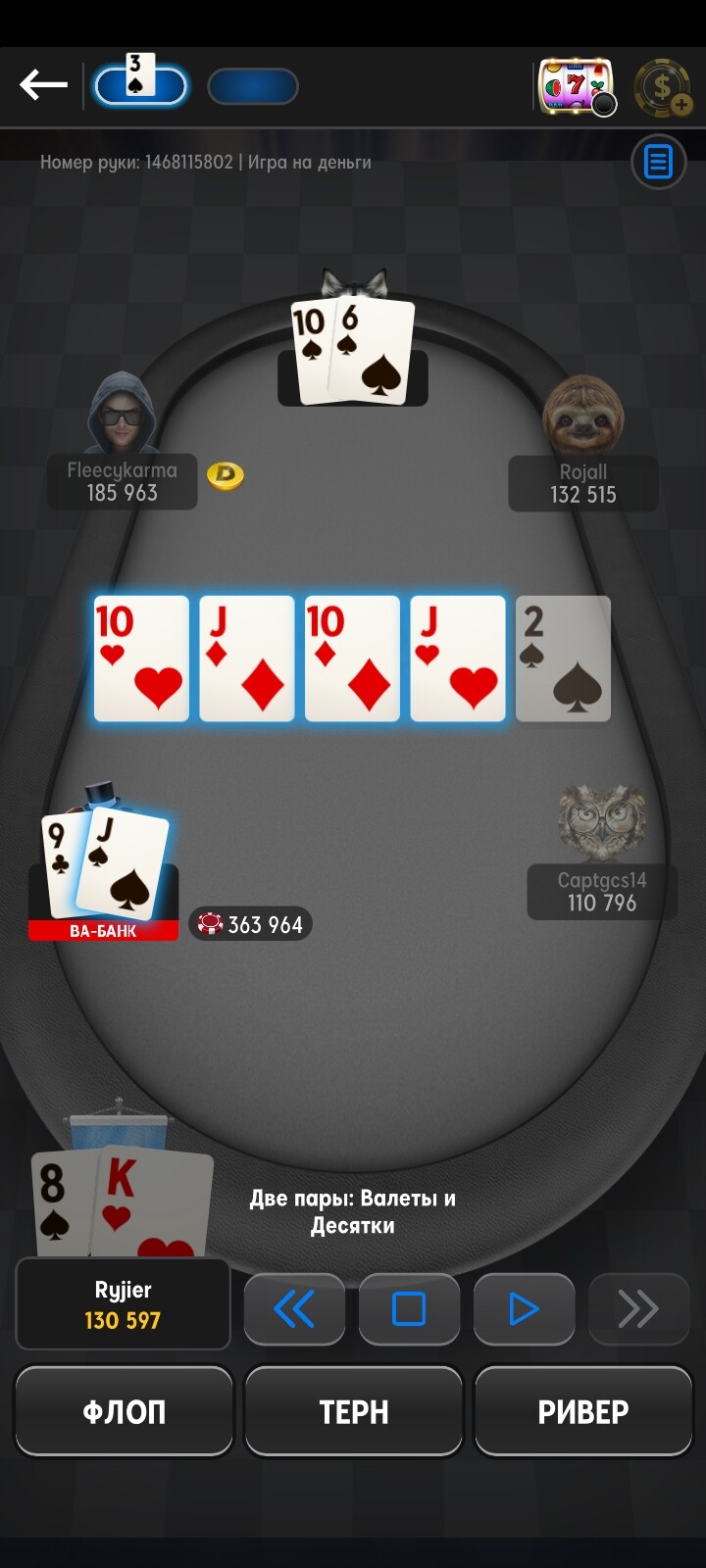706x1568 pixels.
Task: Switch to the empty second hand tab
Action: point(253,86)
